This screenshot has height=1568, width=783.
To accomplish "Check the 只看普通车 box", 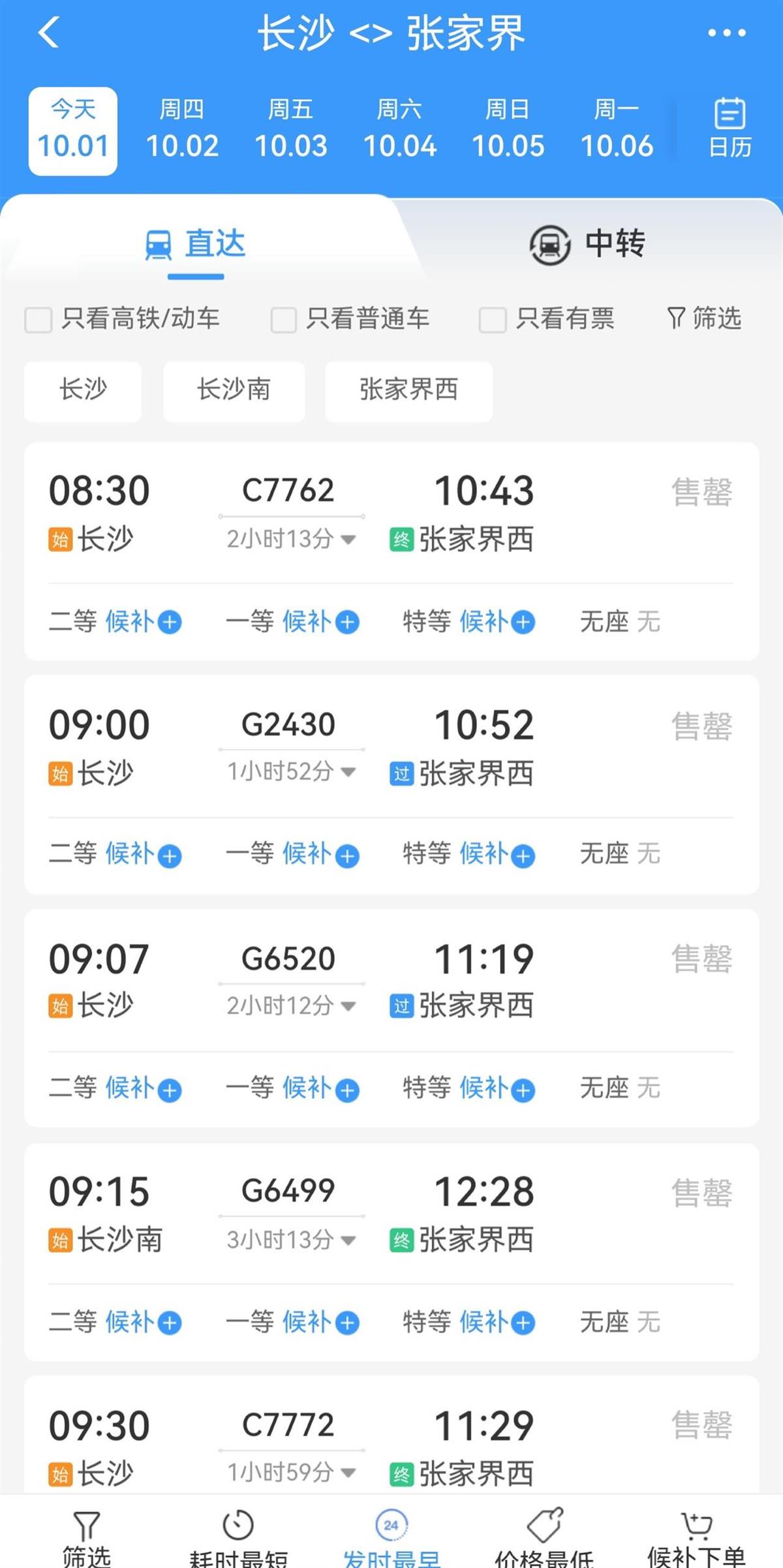I will 284,320.
